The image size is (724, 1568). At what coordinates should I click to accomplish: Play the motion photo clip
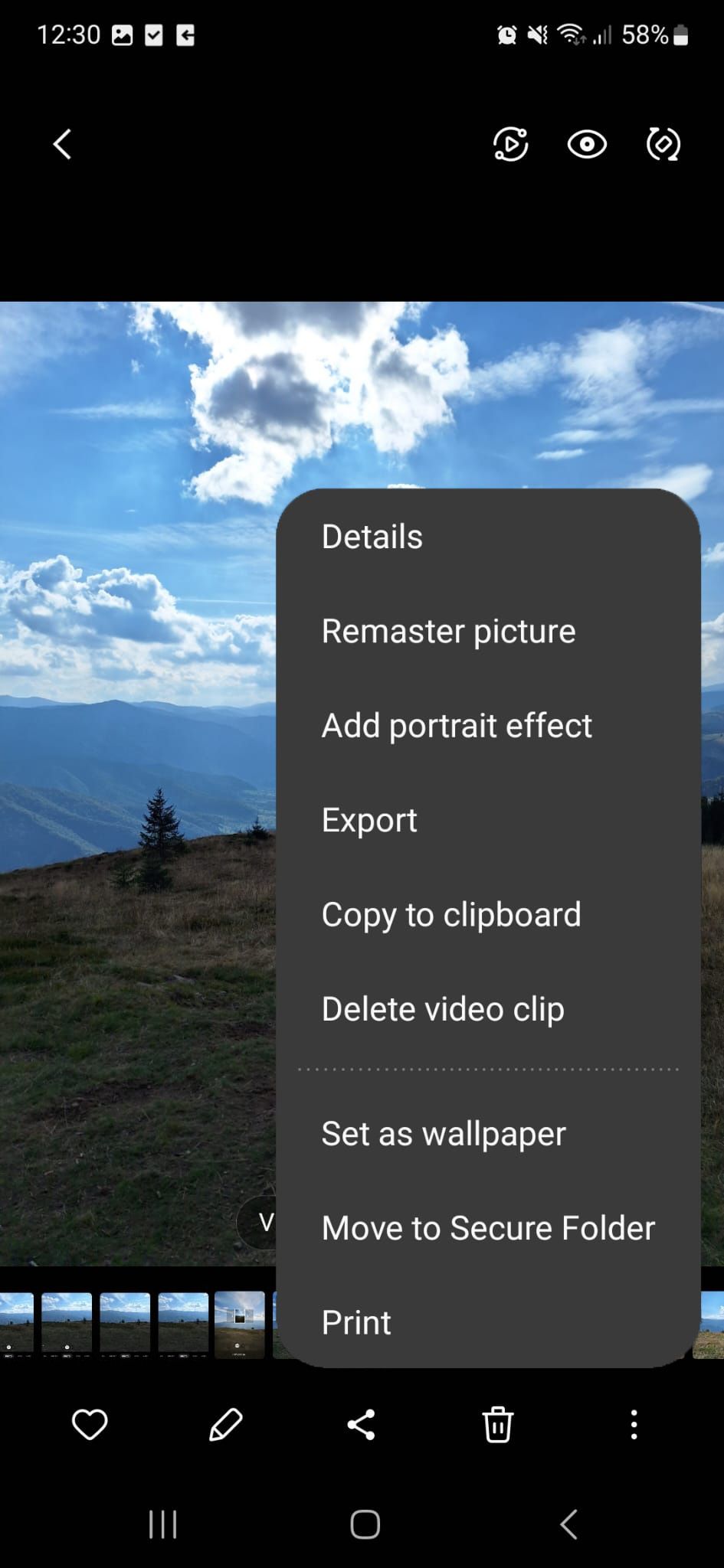(511, 144)
